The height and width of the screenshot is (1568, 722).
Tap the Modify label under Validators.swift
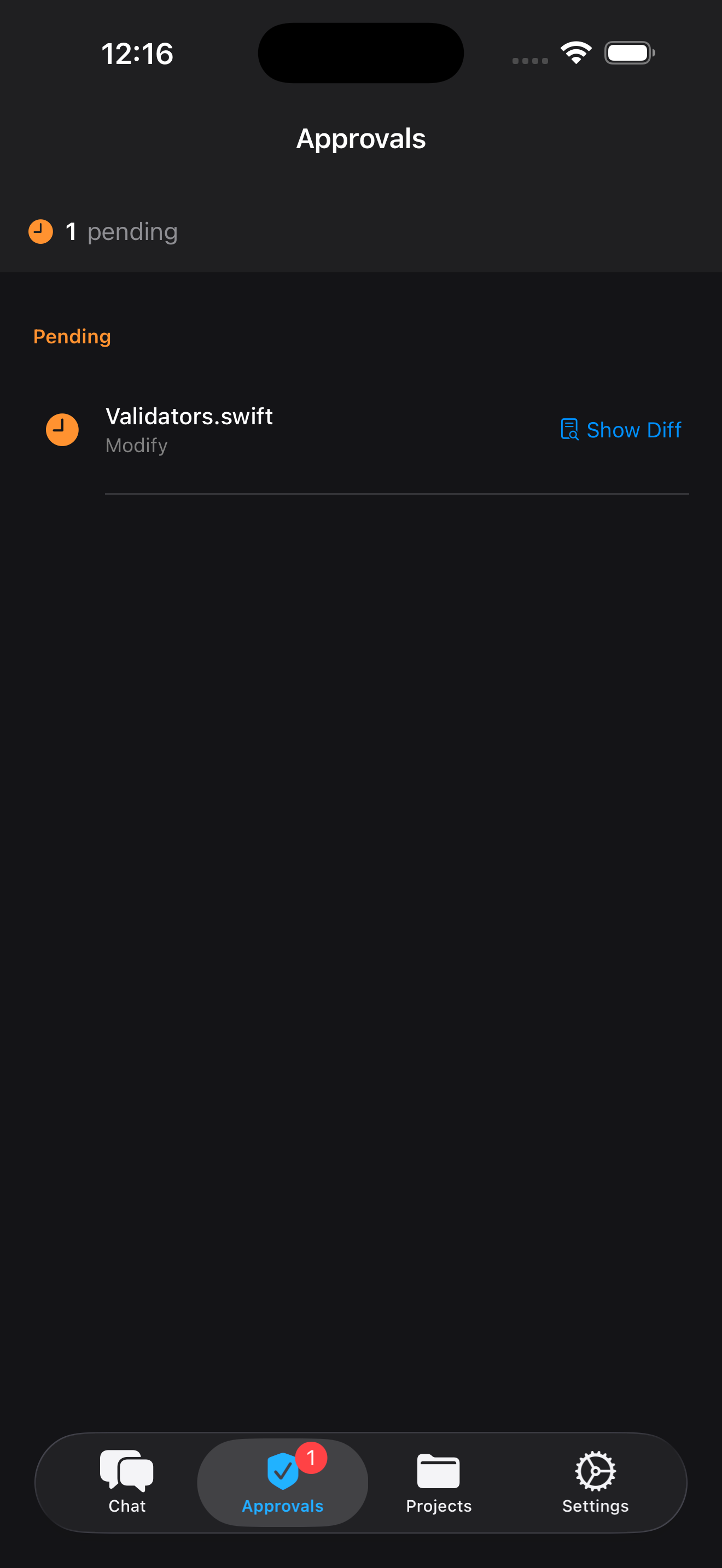coord(136,446)
